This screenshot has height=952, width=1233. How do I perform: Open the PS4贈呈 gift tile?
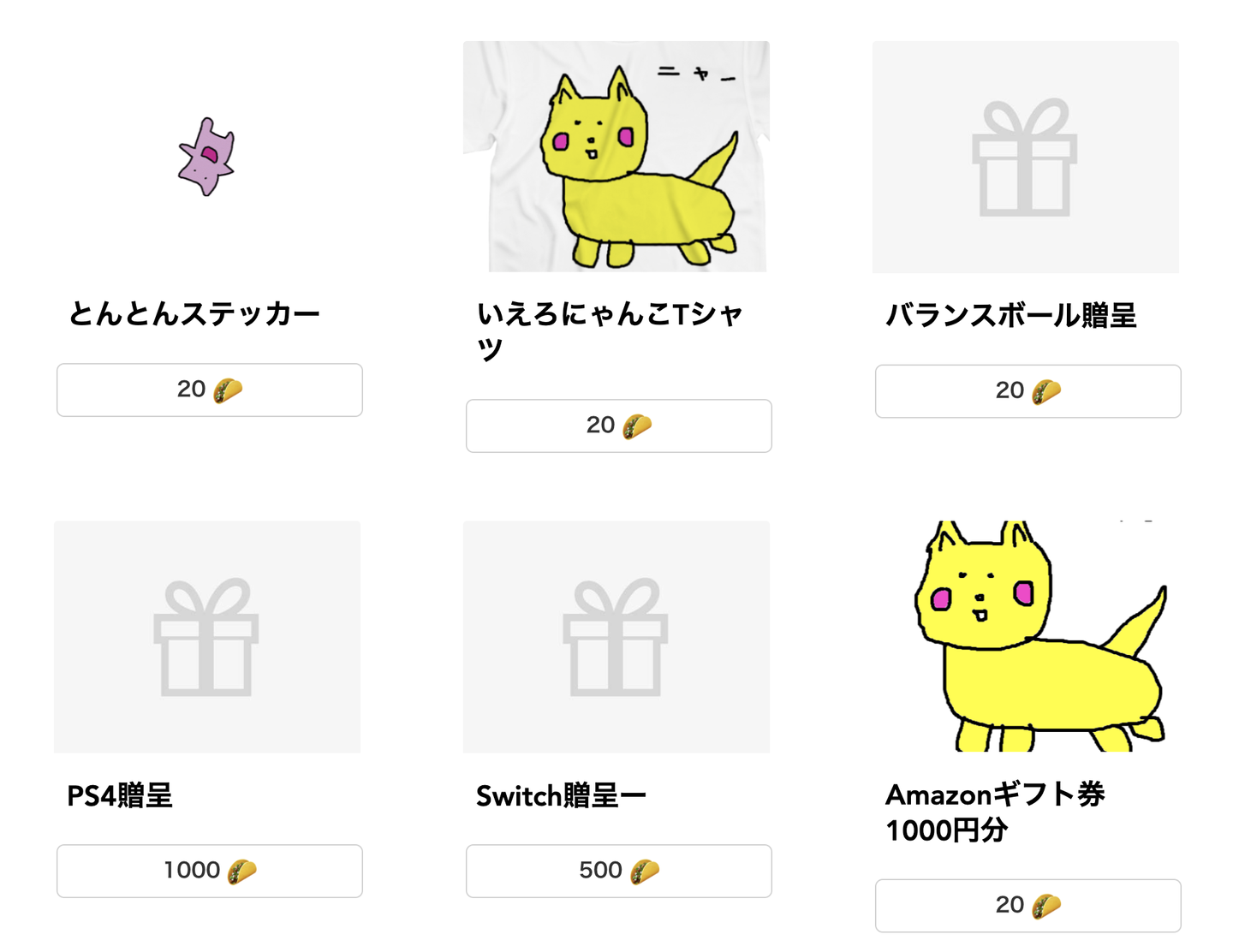206,637
